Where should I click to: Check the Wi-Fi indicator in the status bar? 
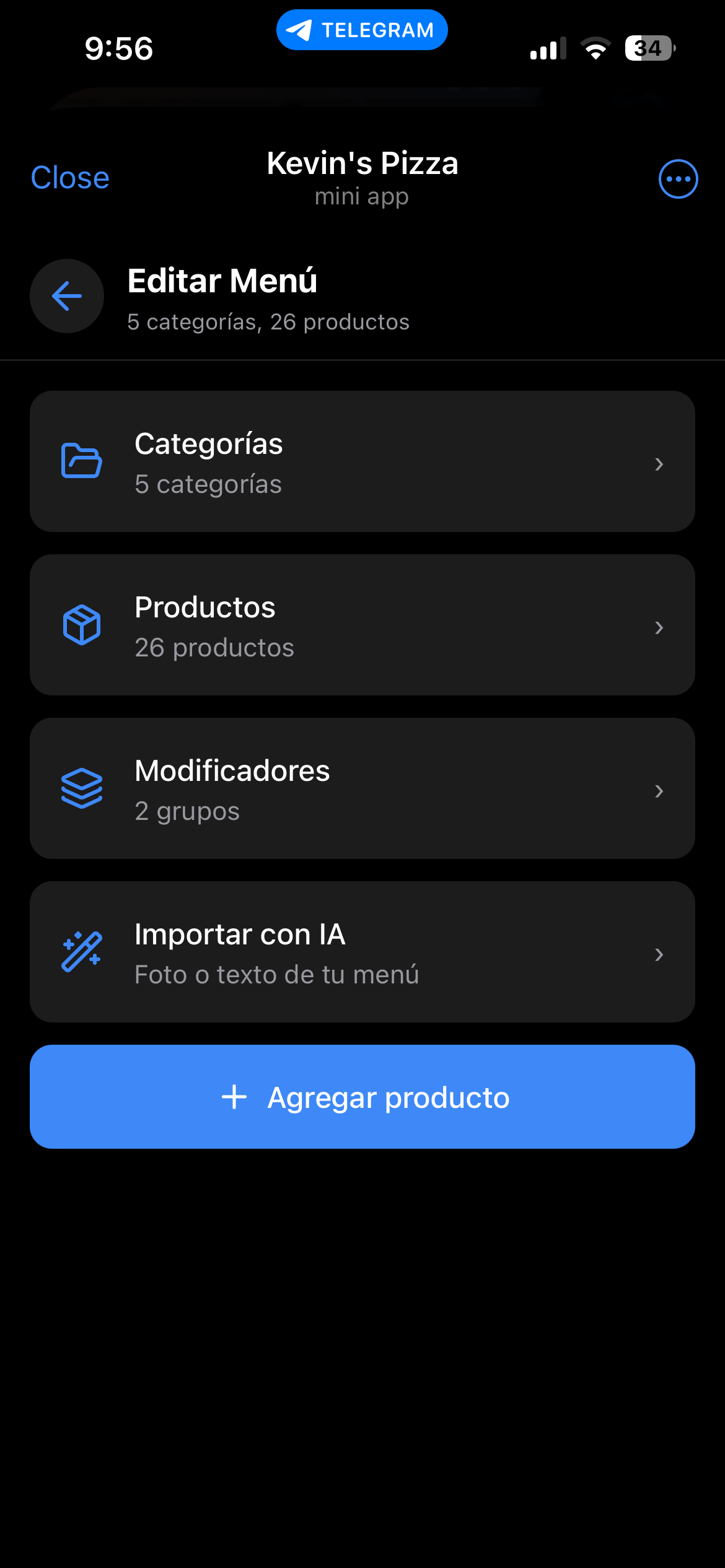(x=595, y=48)
